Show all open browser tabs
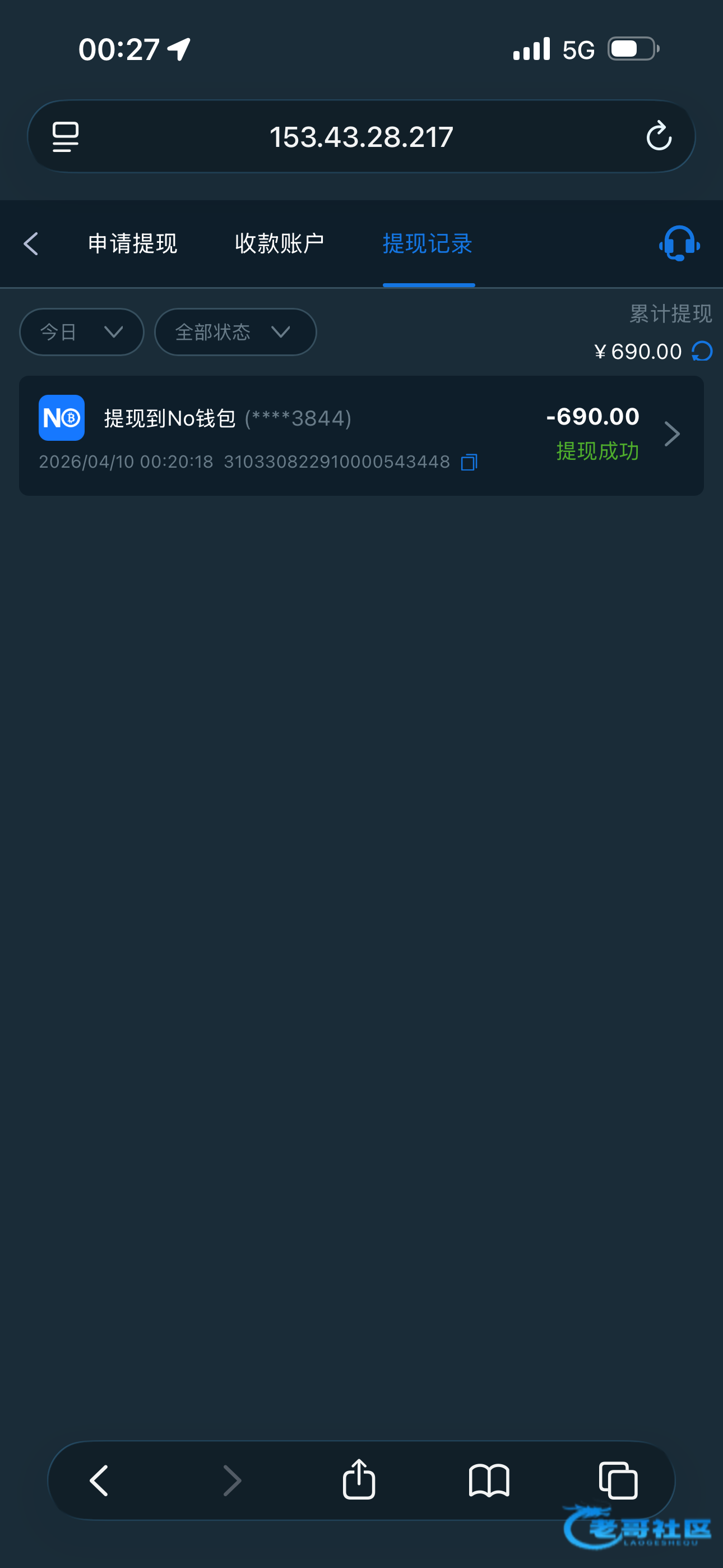The image size is (723, 1568). [618, 1481]
